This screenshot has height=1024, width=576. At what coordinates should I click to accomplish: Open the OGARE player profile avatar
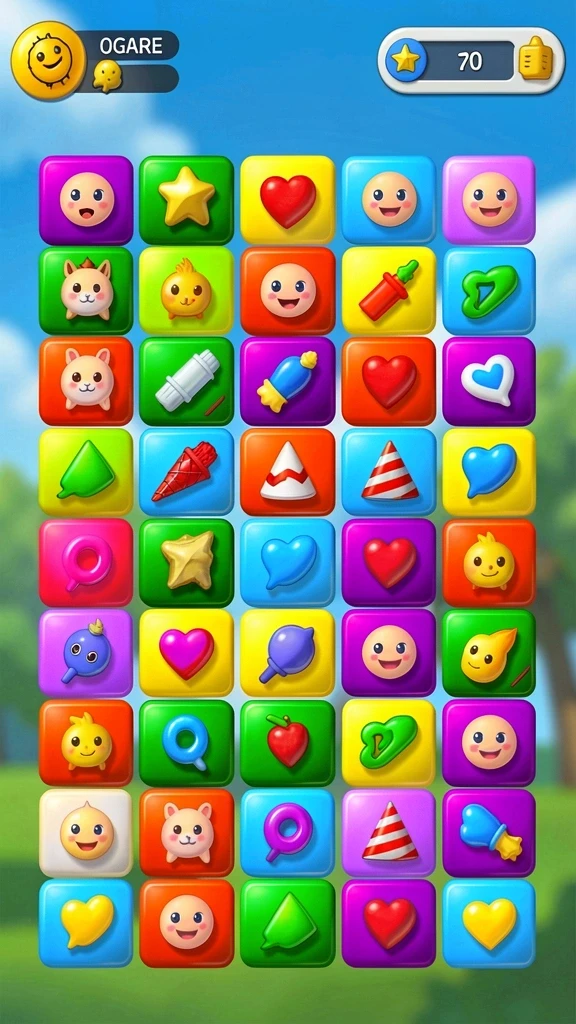[x=48, y=60]
